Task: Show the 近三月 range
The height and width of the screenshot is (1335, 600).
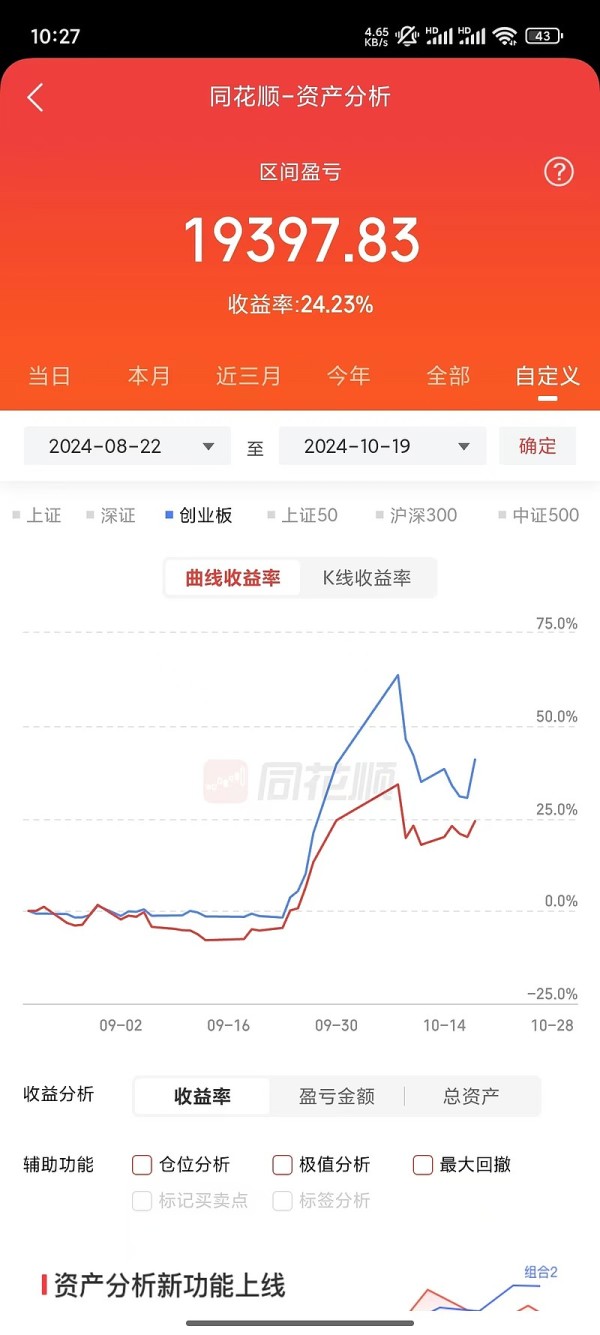Action: 249,376
